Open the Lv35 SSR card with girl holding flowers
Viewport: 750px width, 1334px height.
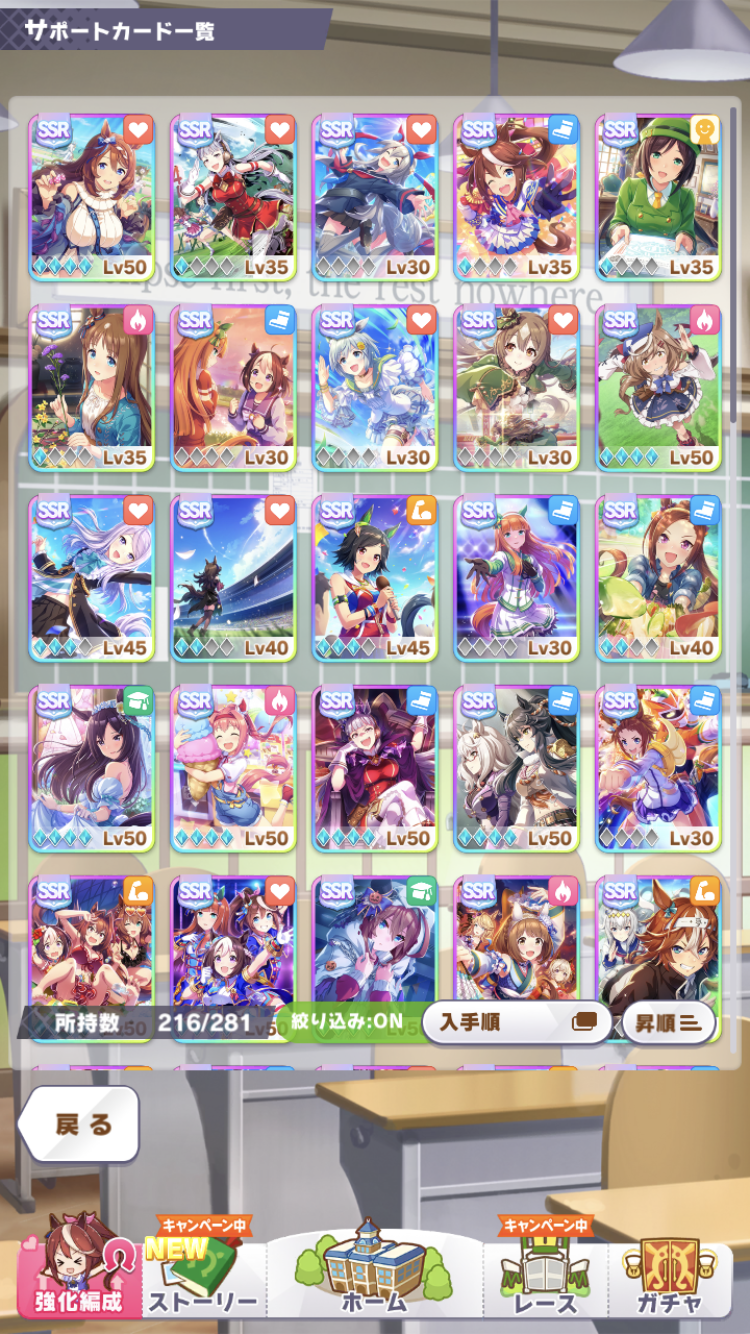91,387
